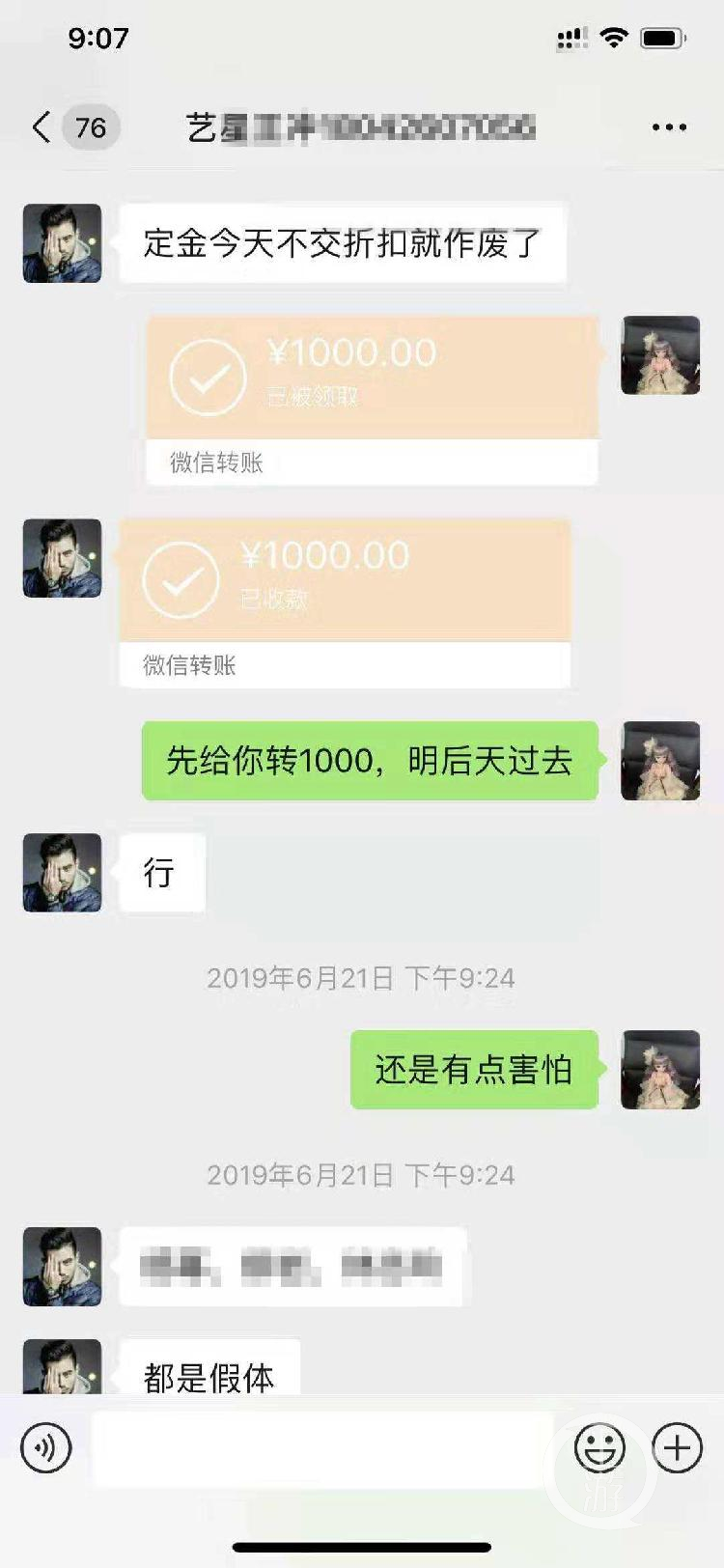Open your own avatar beside 还是有点害怕

pyautogui.click(x=660, y=1069)
